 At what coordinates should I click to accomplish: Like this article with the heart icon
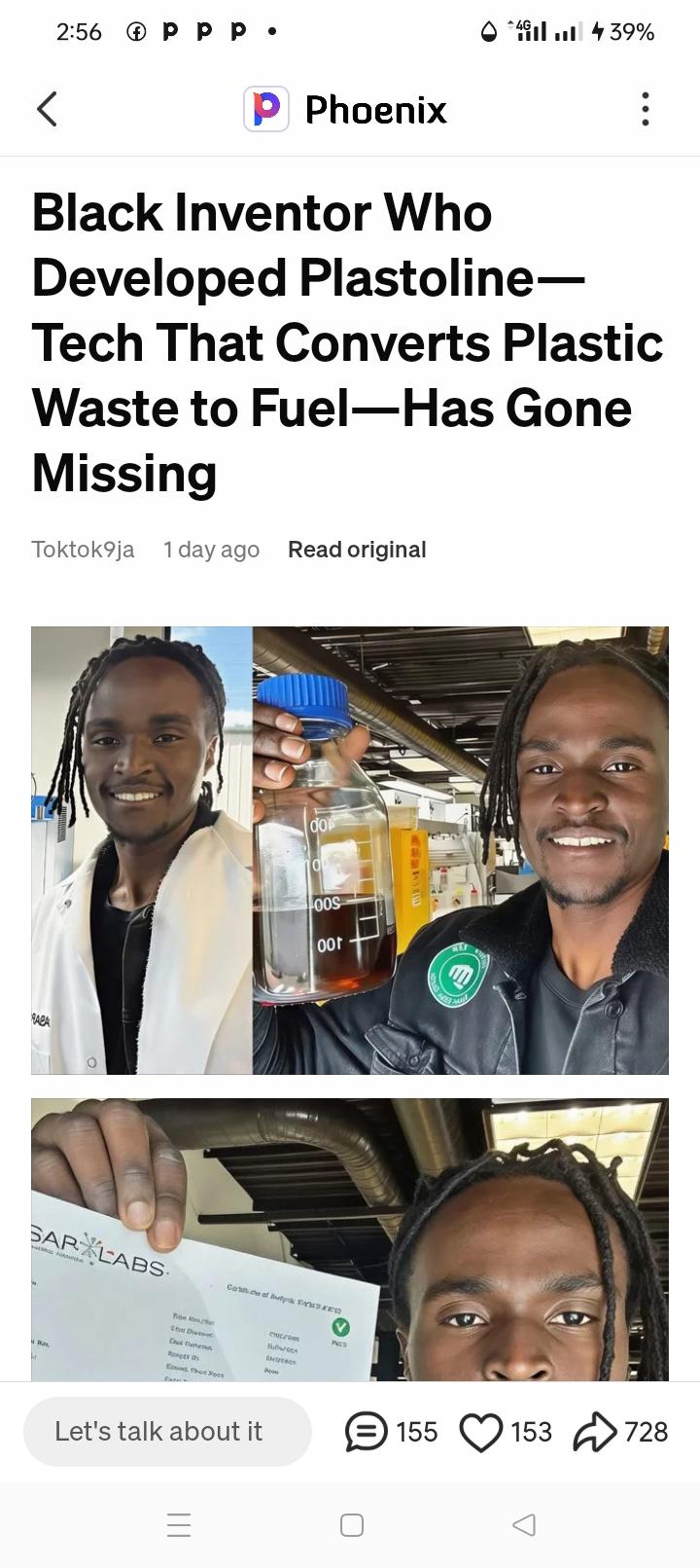pos(480,1432)
